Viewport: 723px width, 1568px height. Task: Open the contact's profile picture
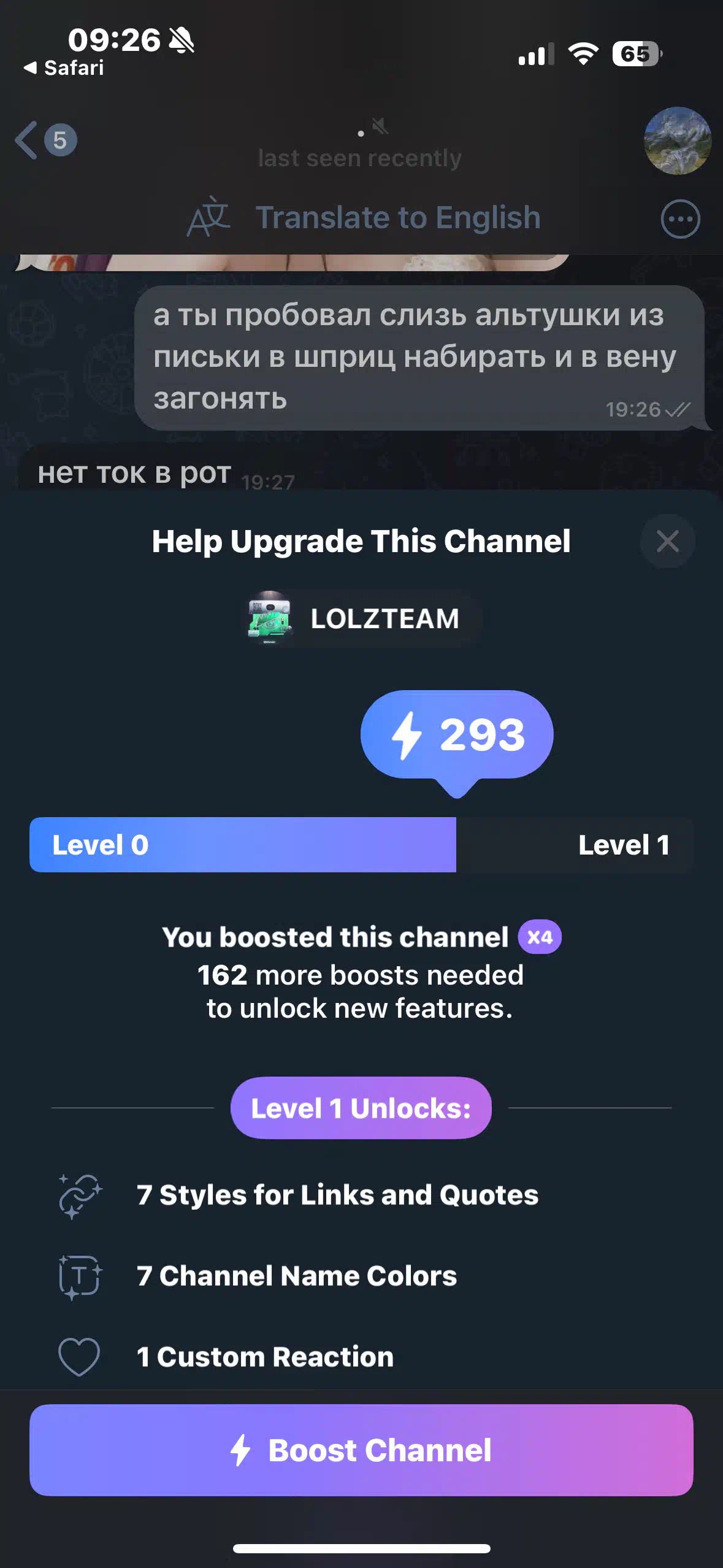click(x=677, y=140)
